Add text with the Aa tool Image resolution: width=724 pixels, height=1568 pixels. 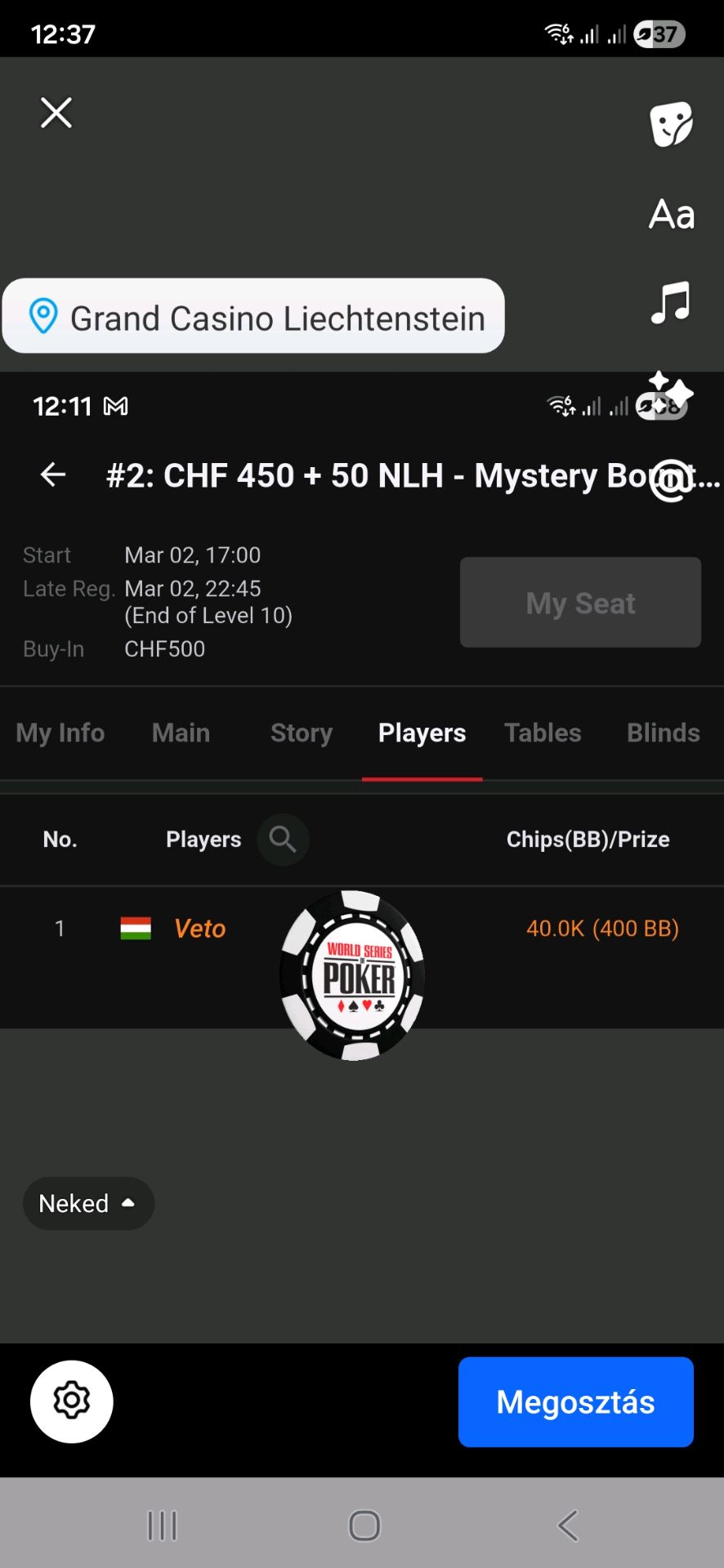tap(671, 215)
